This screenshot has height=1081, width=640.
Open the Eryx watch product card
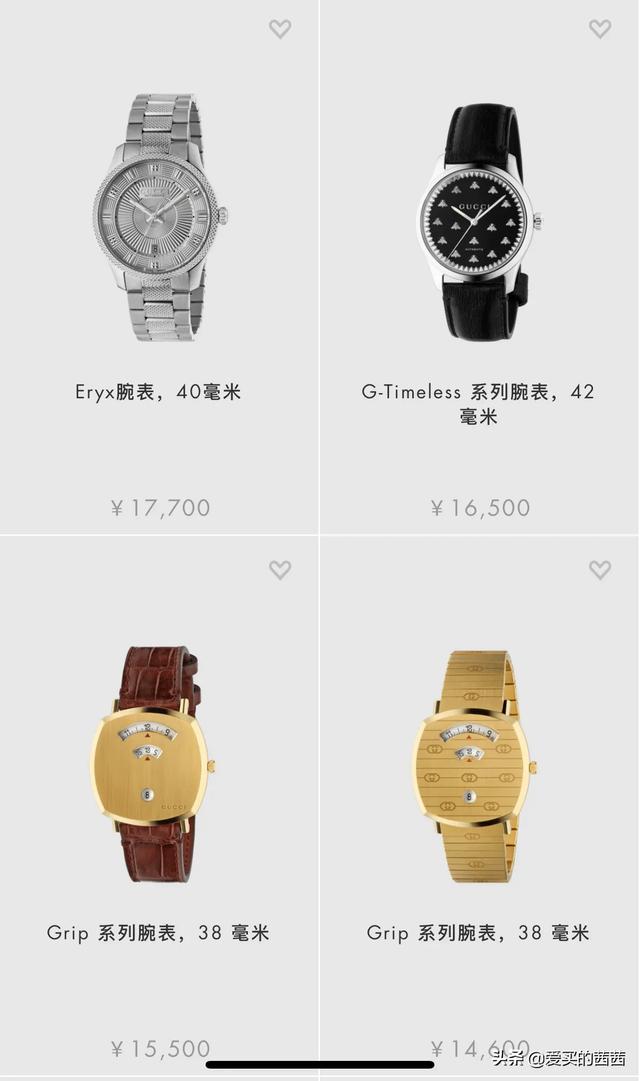tap(160, 218)
